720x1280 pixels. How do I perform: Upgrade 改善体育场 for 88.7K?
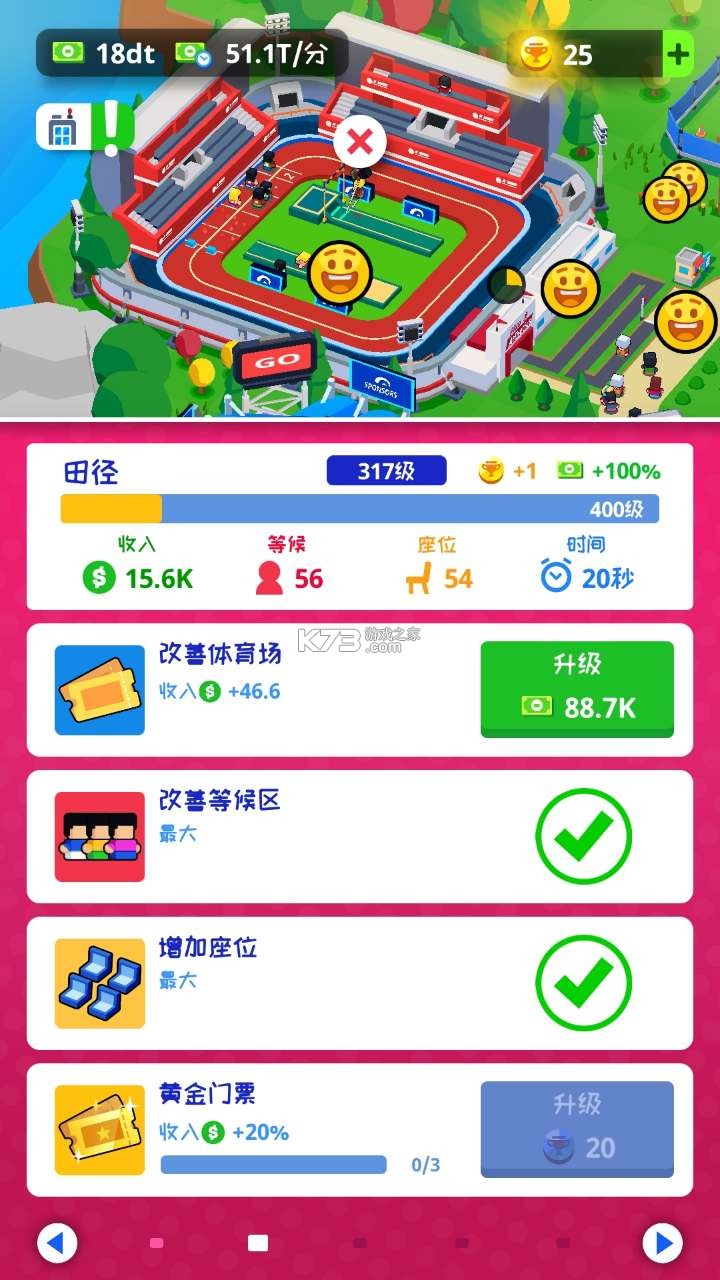[x=577, y=689]
